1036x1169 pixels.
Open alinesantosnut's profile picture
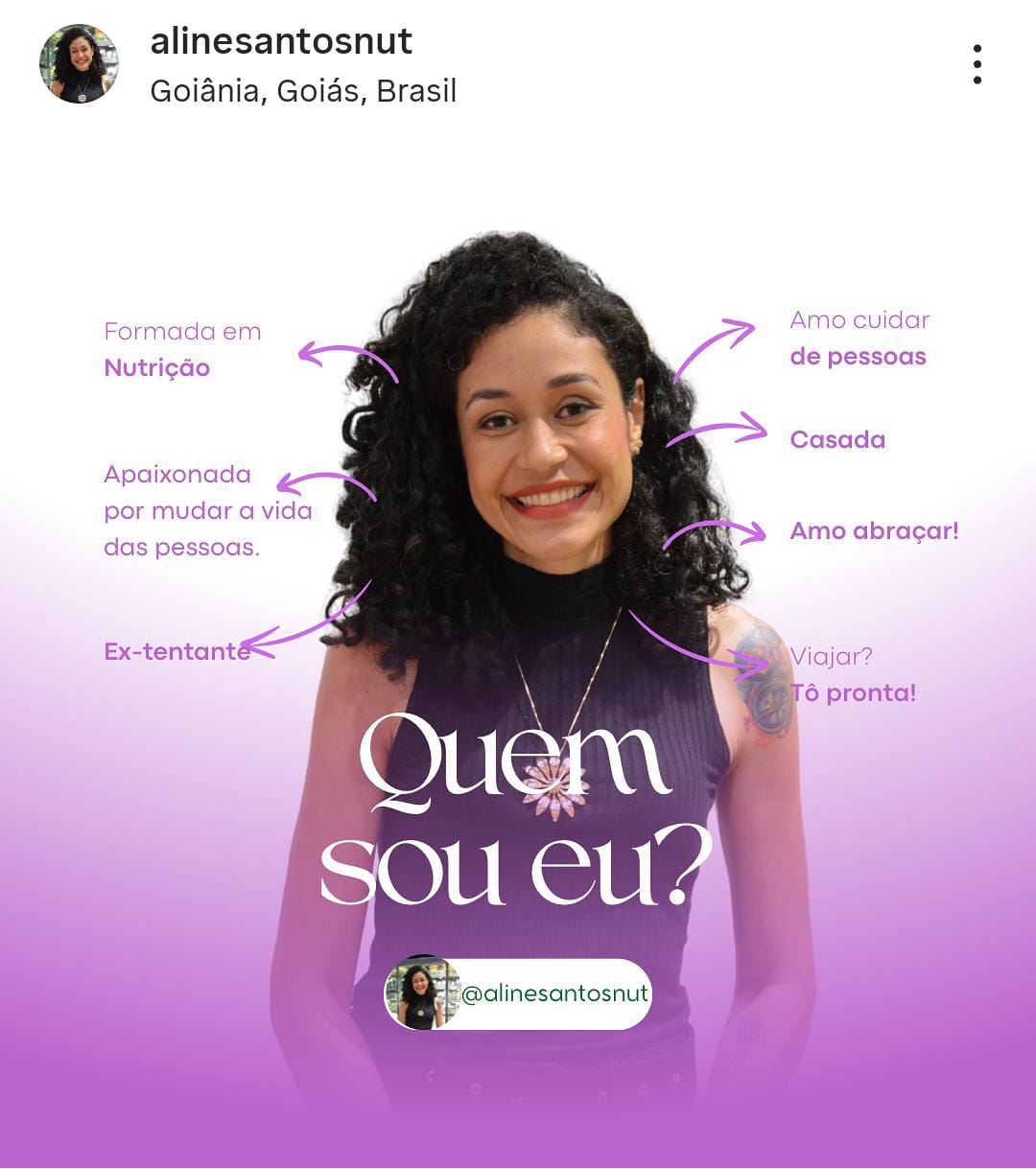79,64
